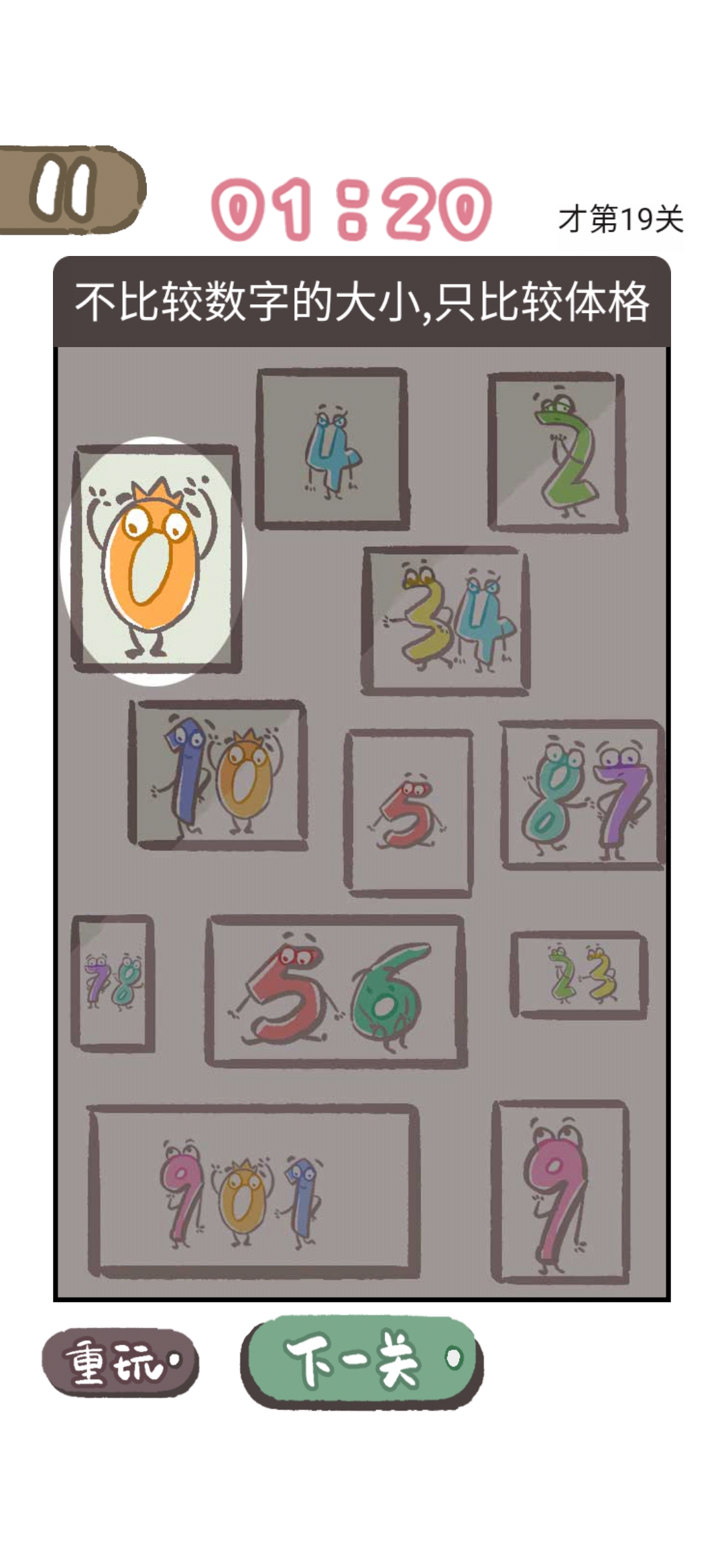Select the frame showing 34
This screenshot has height=1568, width=724.
coord(446,620)
